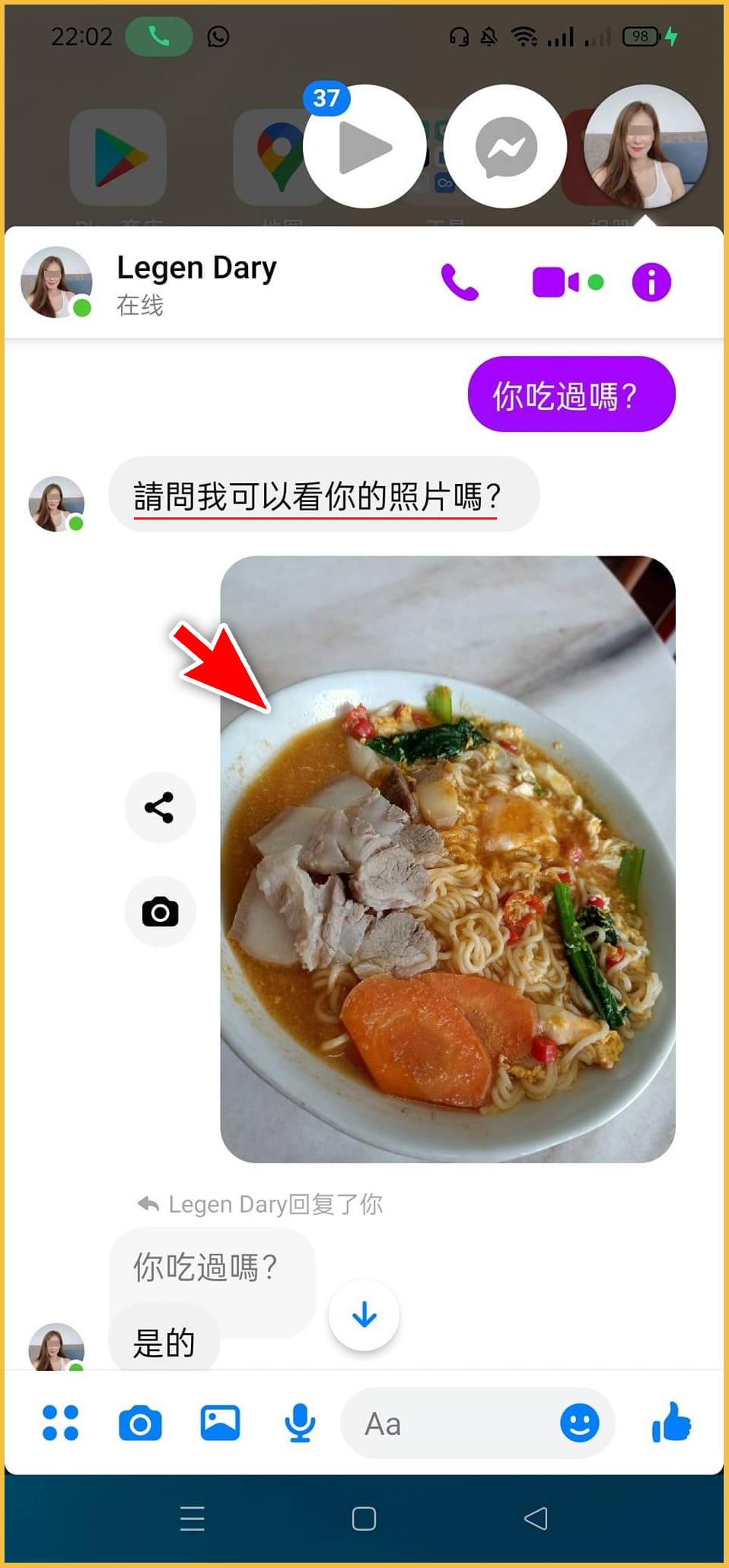Share the noodle photo
Screen dimensions: 729x1568
[160, 807]
